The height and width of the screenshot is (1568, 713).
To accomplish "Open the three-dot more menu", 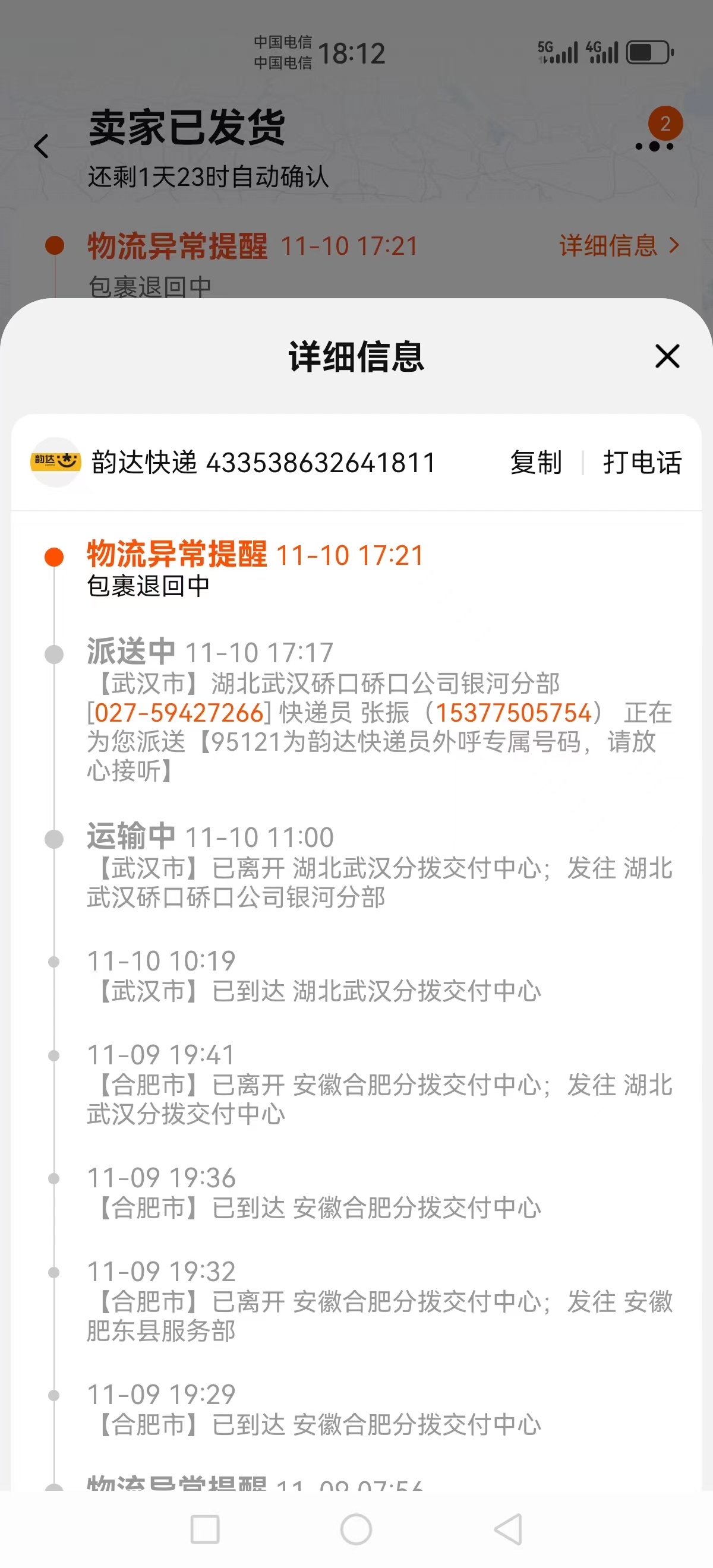I will pos(655,146).
